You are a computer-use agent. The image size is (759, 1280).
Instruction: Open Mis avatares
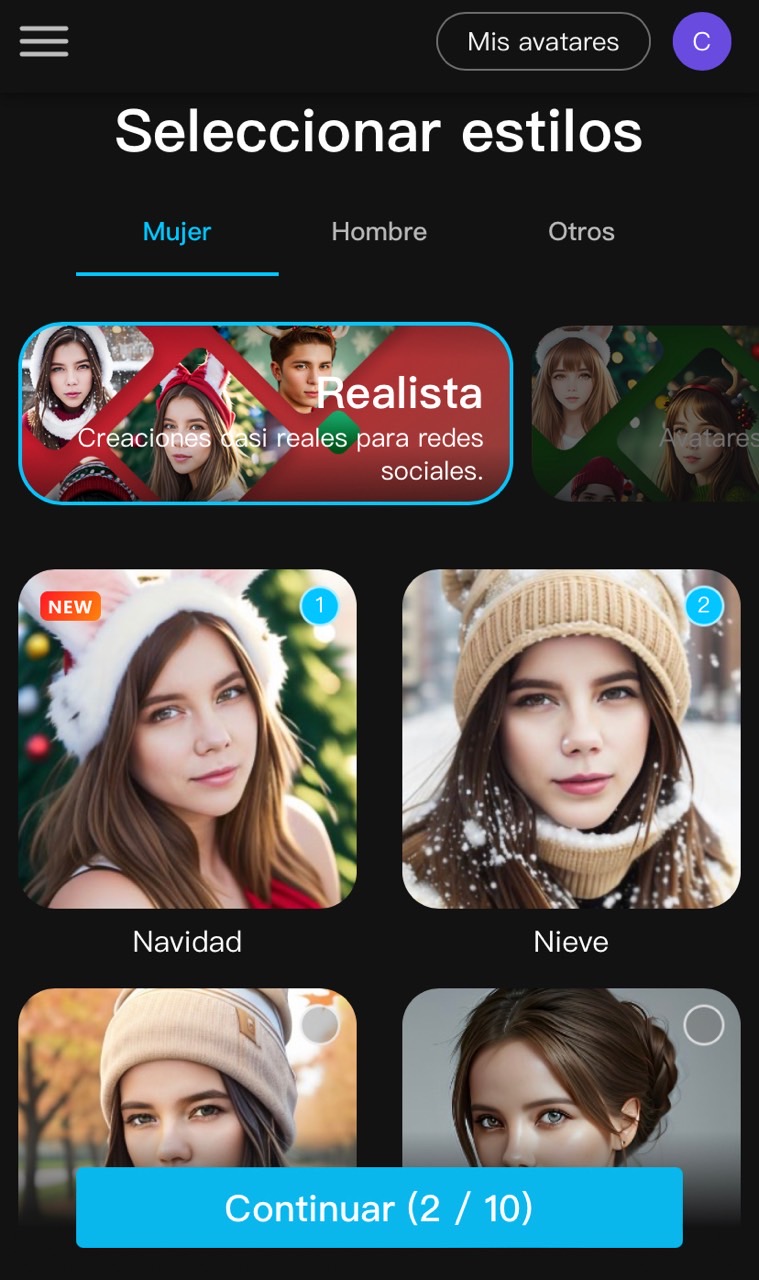543,42
